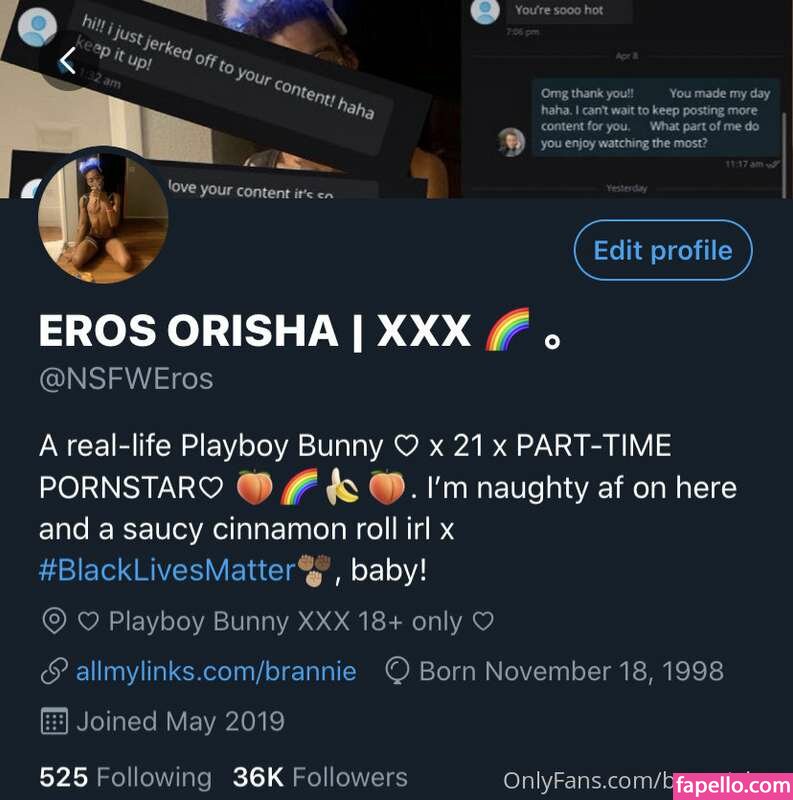Go back with the arrow icon
The height and width of the screenshot is (800, 793).
coord(67,61)
